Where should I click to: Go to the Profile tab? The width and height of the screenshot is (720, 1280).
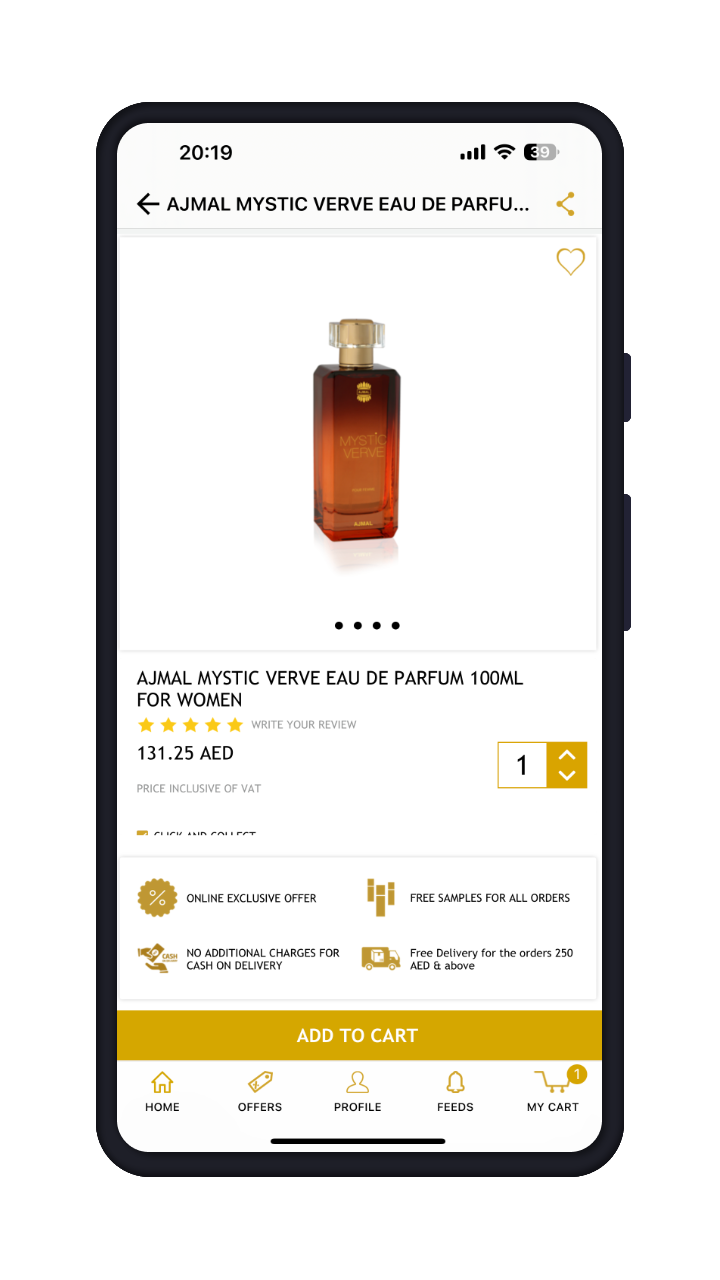358,1091
